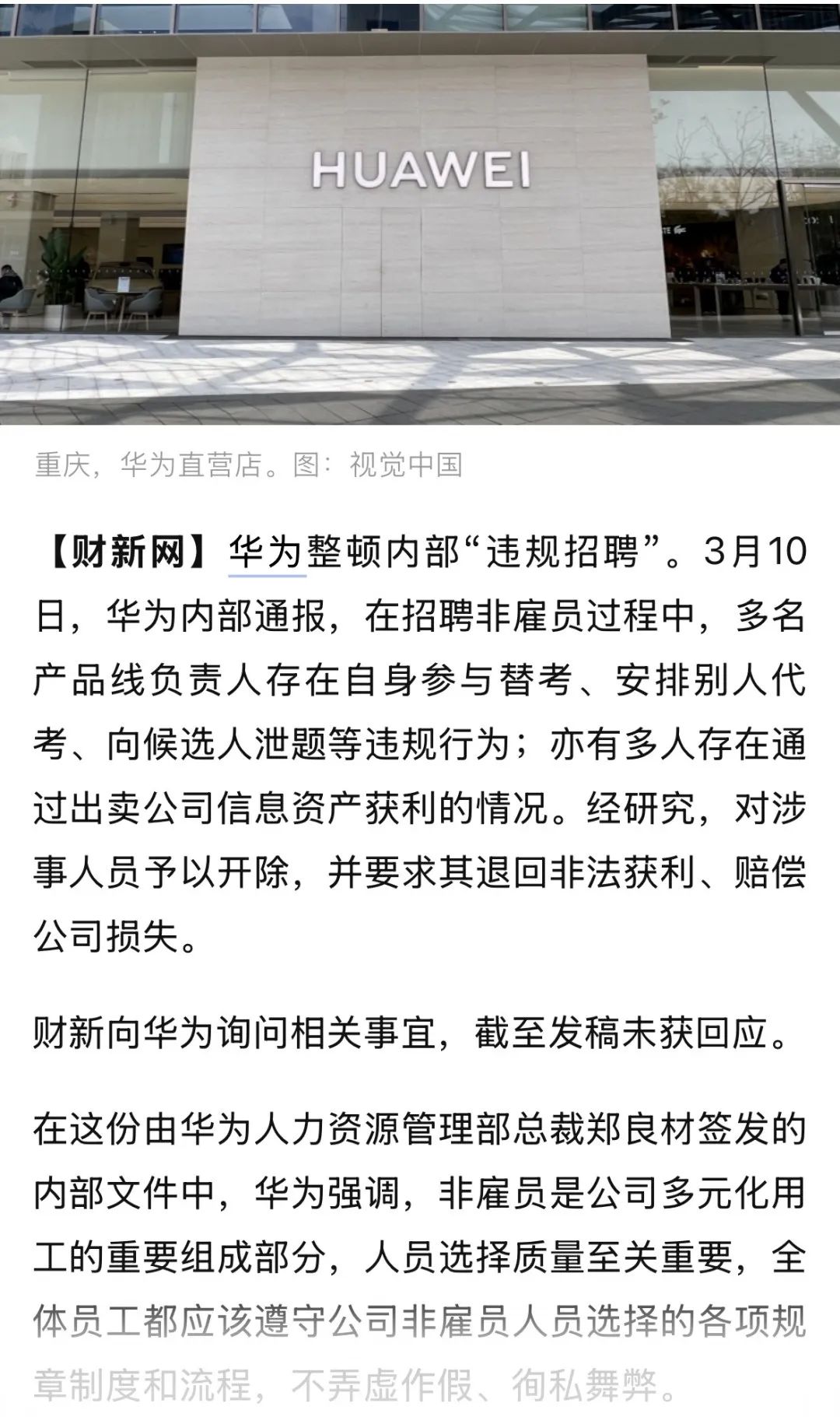Open the underlined 华为 link

267,553
